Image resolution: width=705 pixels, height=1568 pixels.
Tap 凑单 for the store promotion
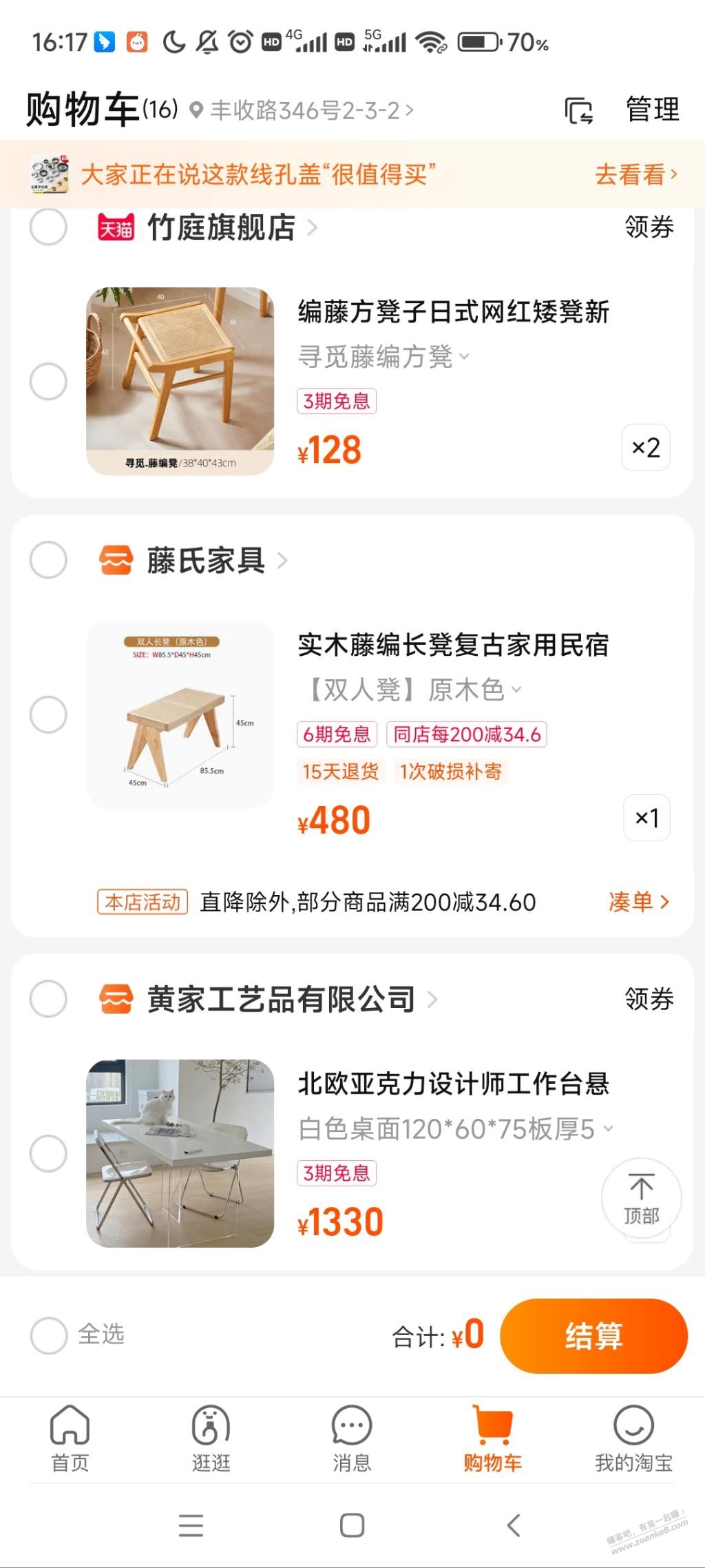point(638,901)
